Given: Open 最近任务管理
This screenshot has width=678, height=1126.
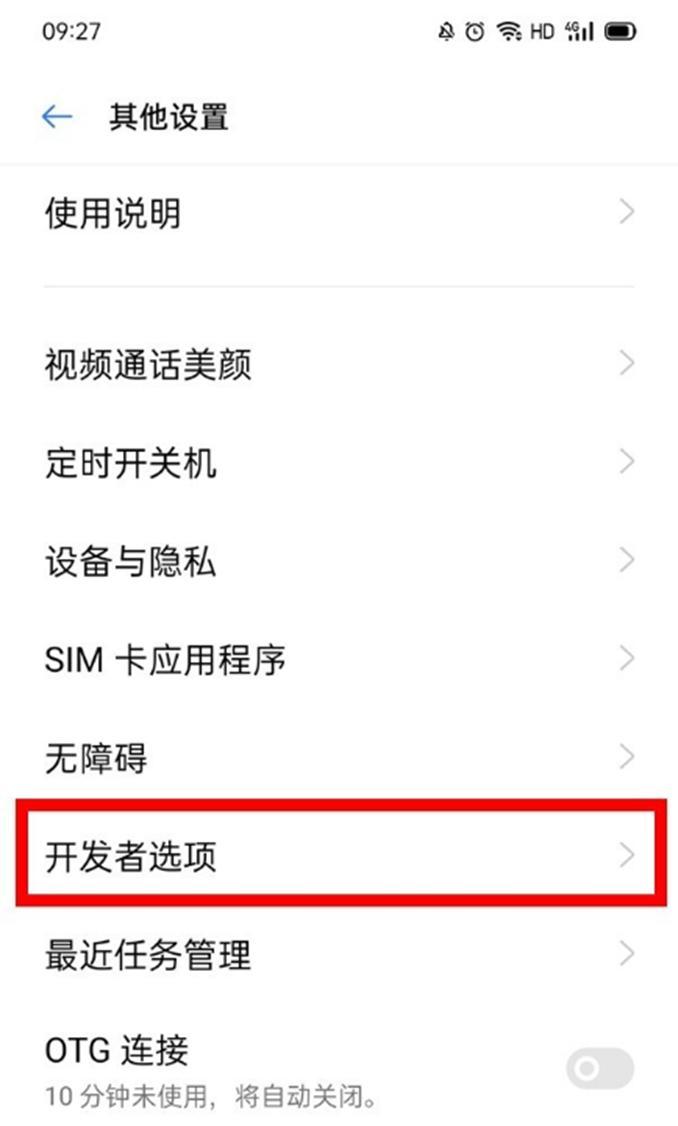Looking at the screenshot, I should (338, 955).
